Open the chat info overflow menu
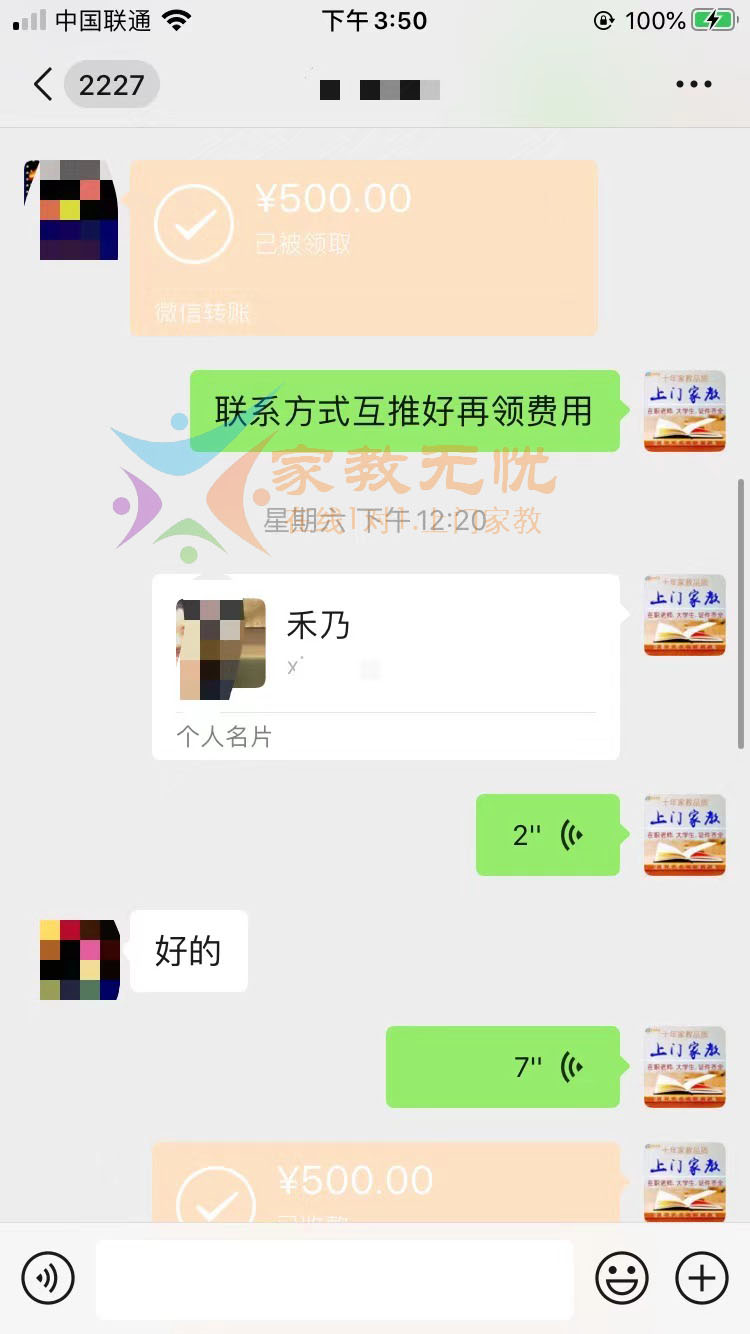This screenshot has width=750, height=1334. [x=693, y=85]
